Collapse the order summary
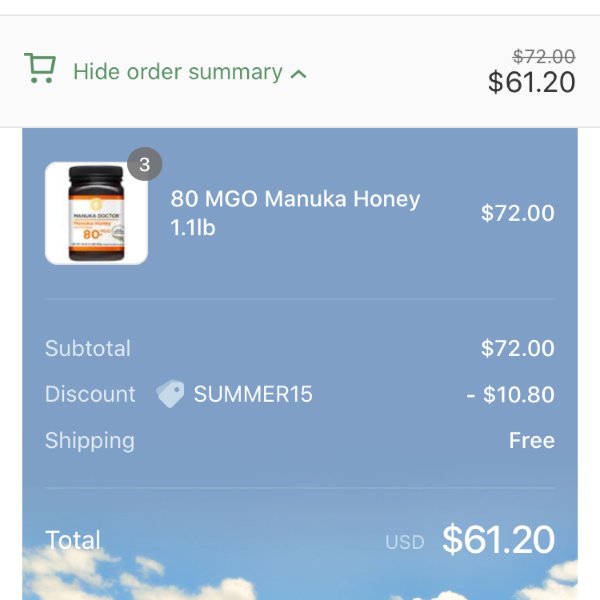The image size is (600, 600). point(178,72)
